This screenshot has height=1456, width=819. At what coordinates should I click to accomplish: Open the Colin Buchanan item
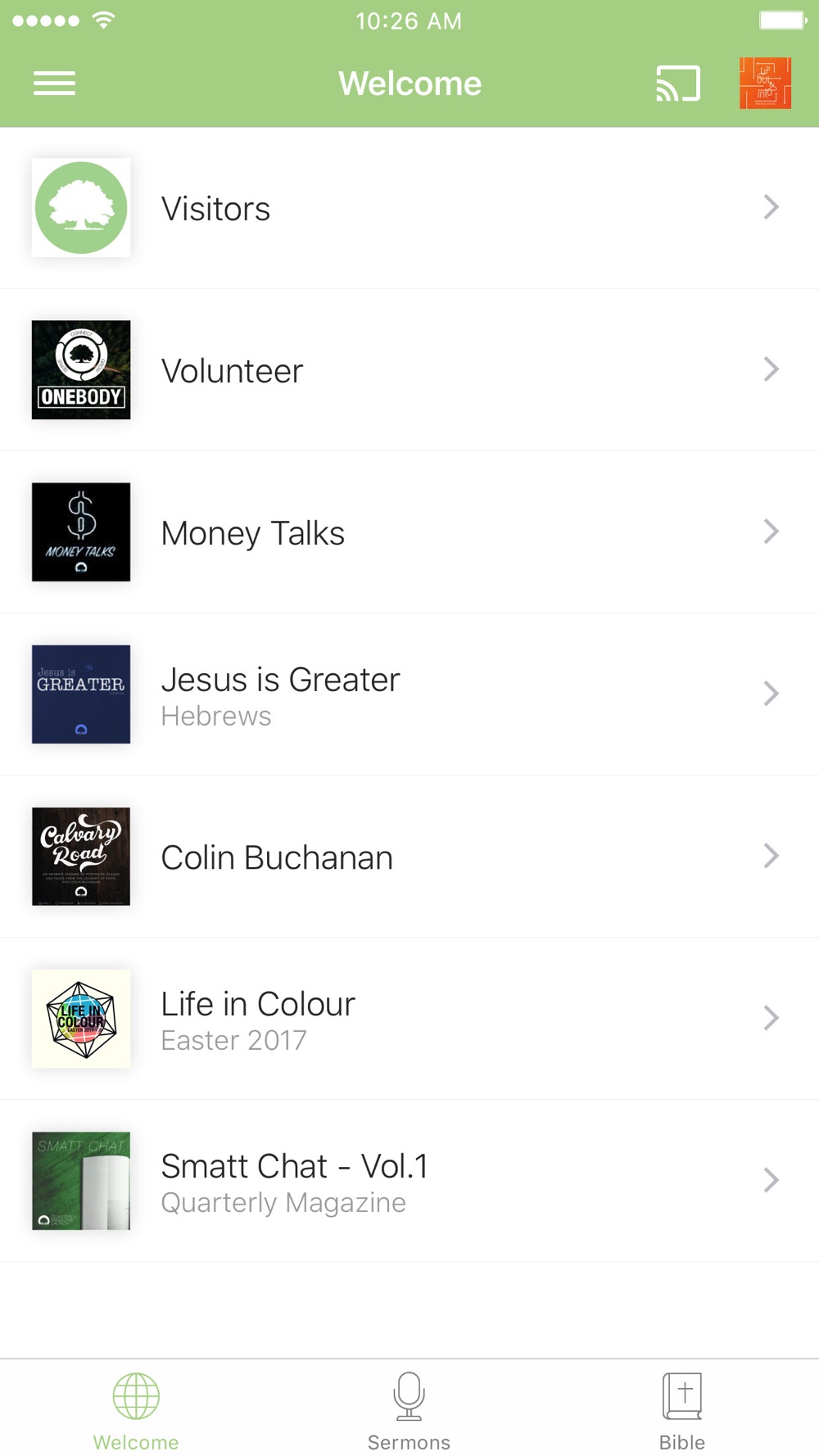click(409, 857)
